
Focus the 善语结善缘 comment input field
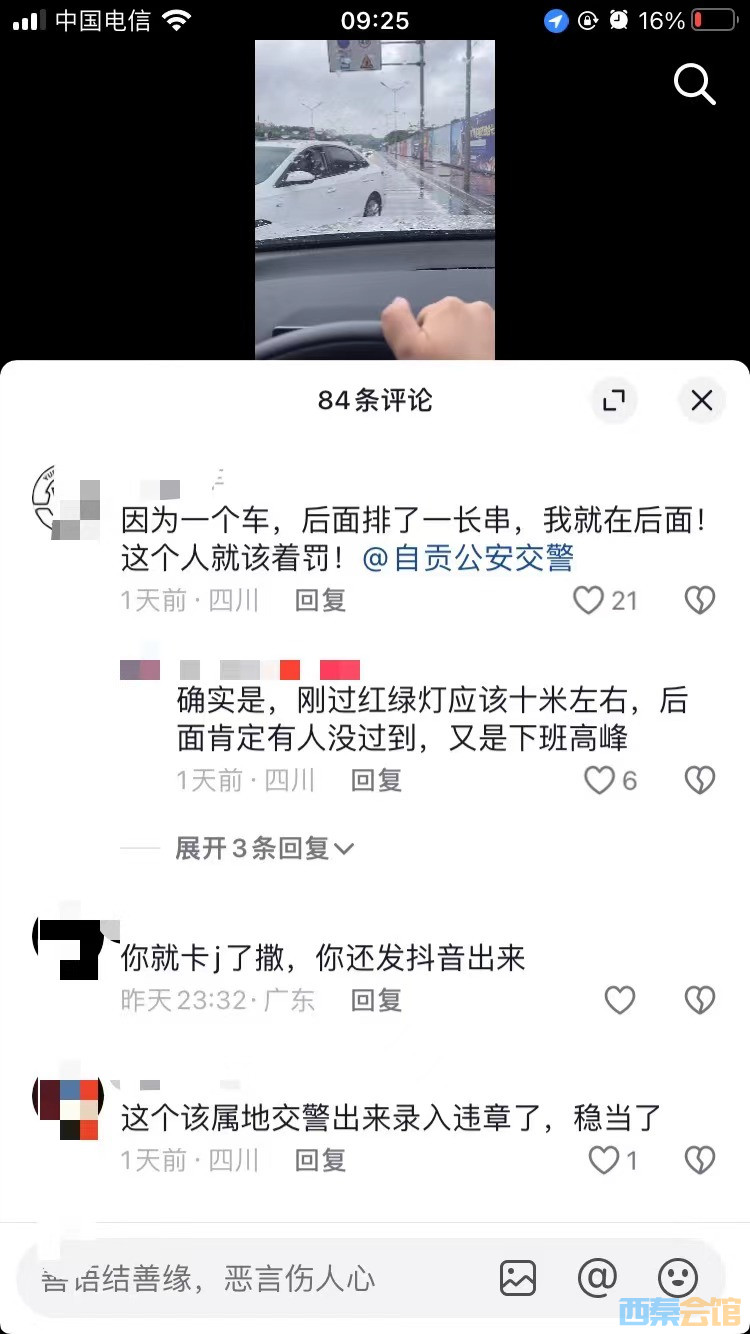click(250, 1278)
